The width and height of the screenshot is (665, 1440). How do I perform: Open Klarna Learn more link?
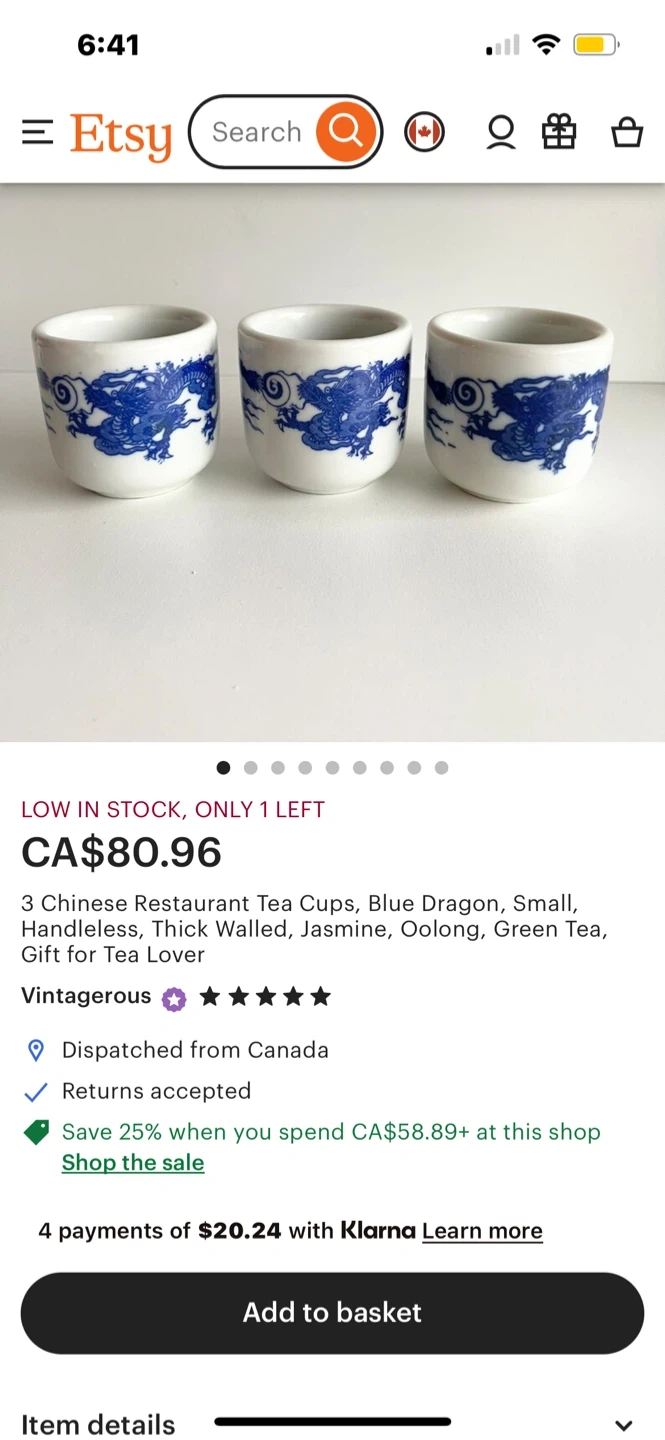click(482, 1231)
